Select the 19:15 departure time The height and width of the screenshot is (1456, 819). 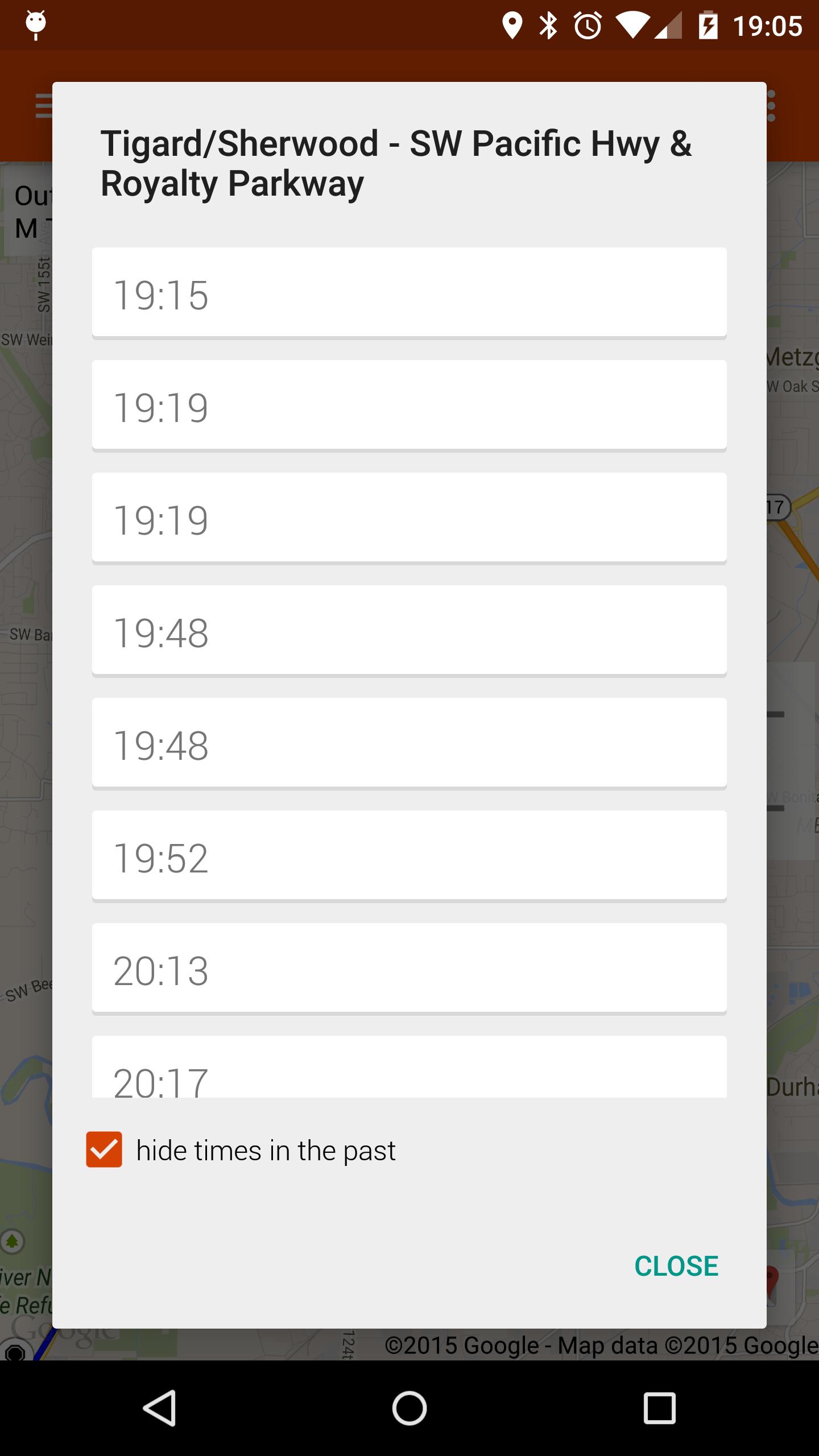tap(408, 292)
